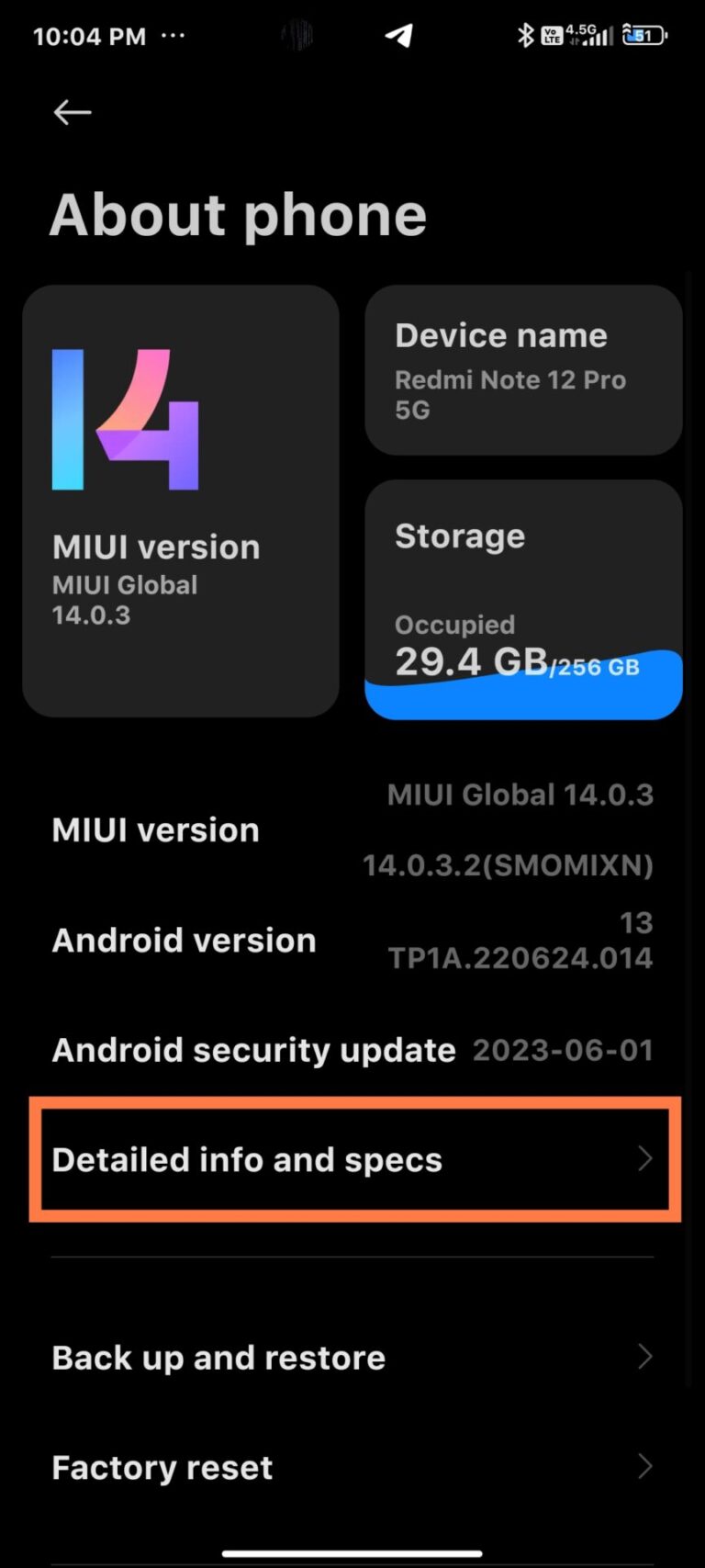Open the Device name card
705x1568 pixels.
tap(523, 369)
